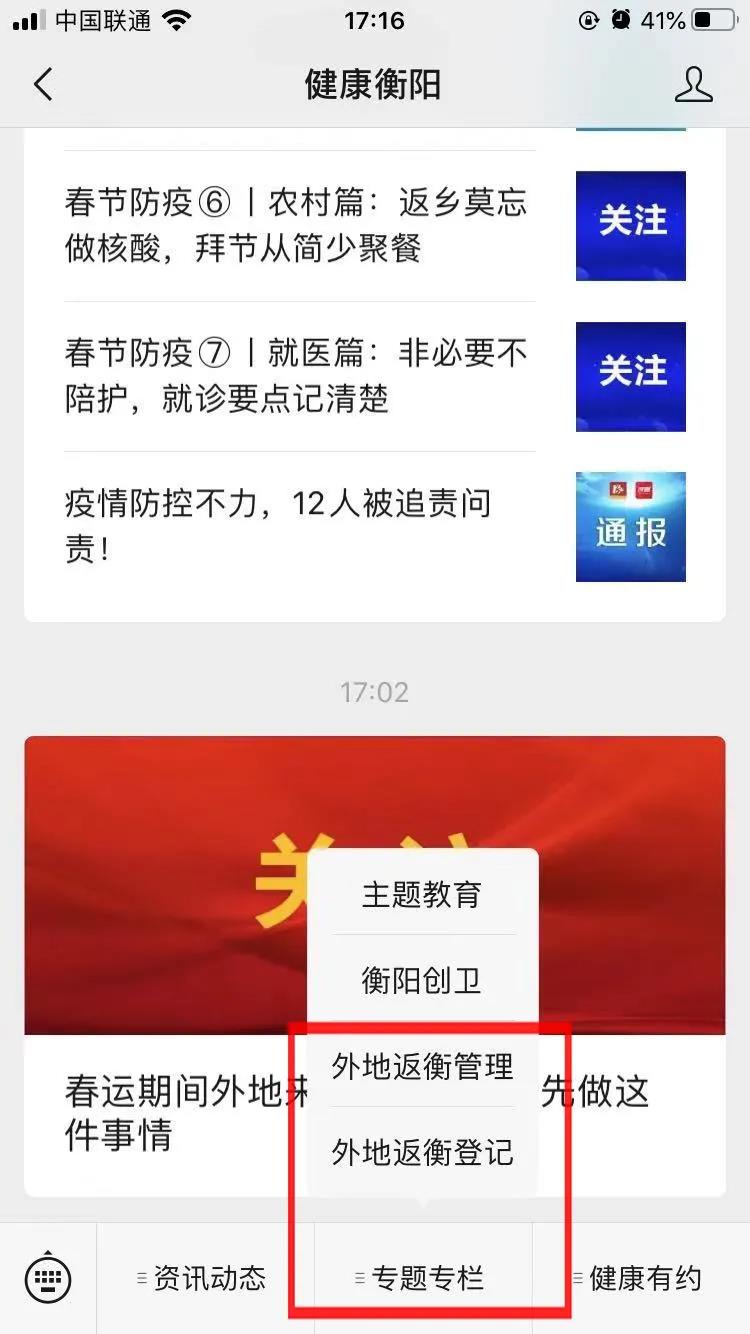Open the 健康有约 bottom menu

point(641,1277)
